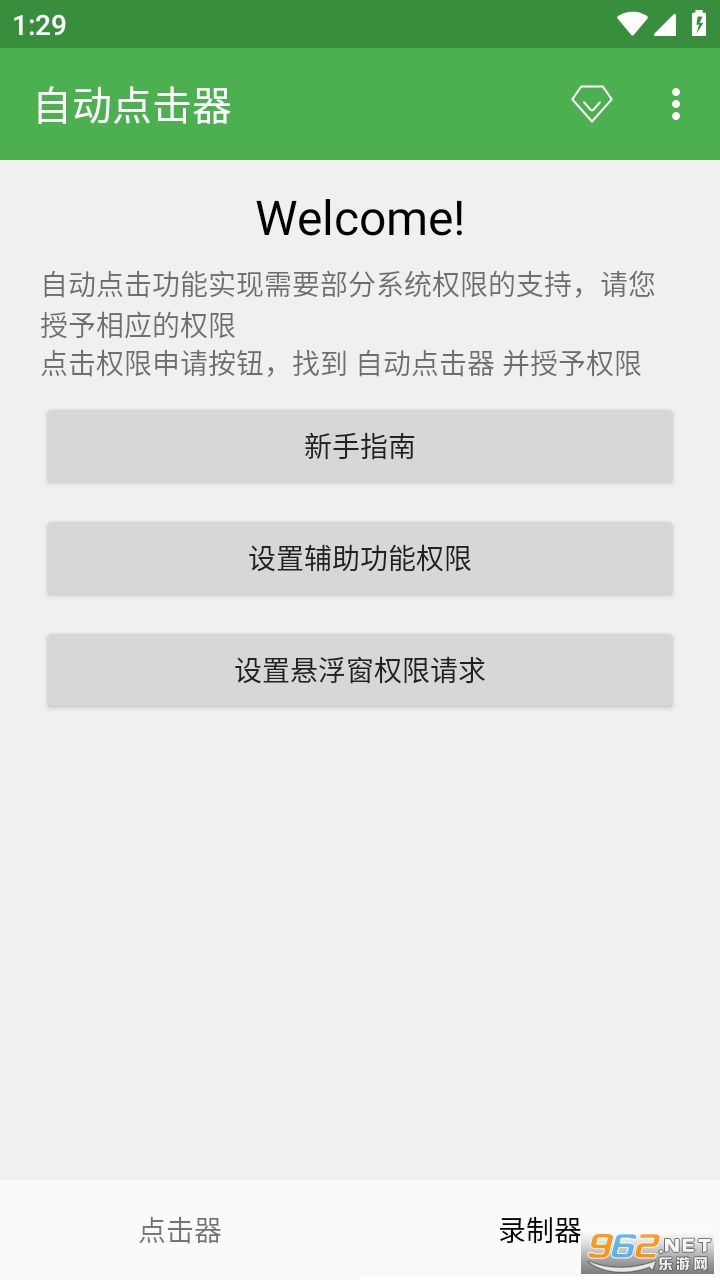
Task: Tap 设置悬浮窗权限请求 button
Action: coord(360,670)
